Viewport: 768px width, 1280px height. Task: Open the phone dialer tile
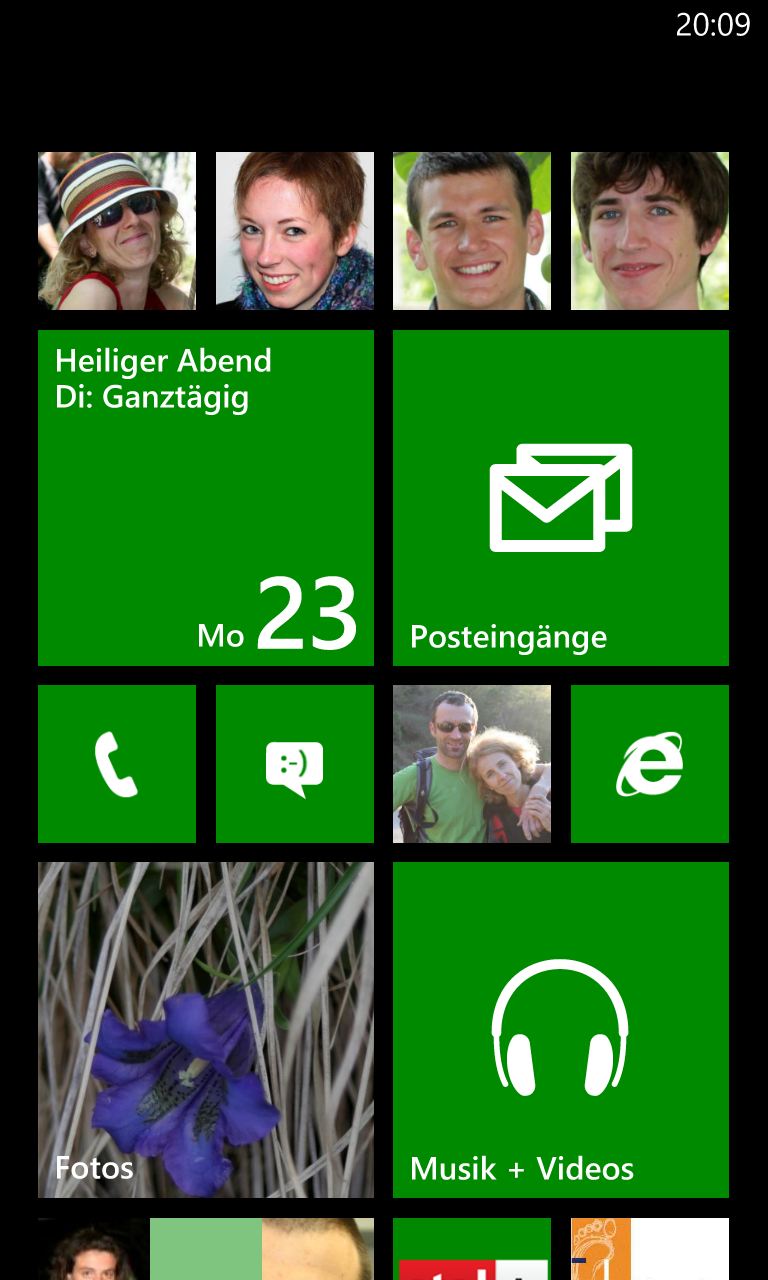(x=117, y=764)
